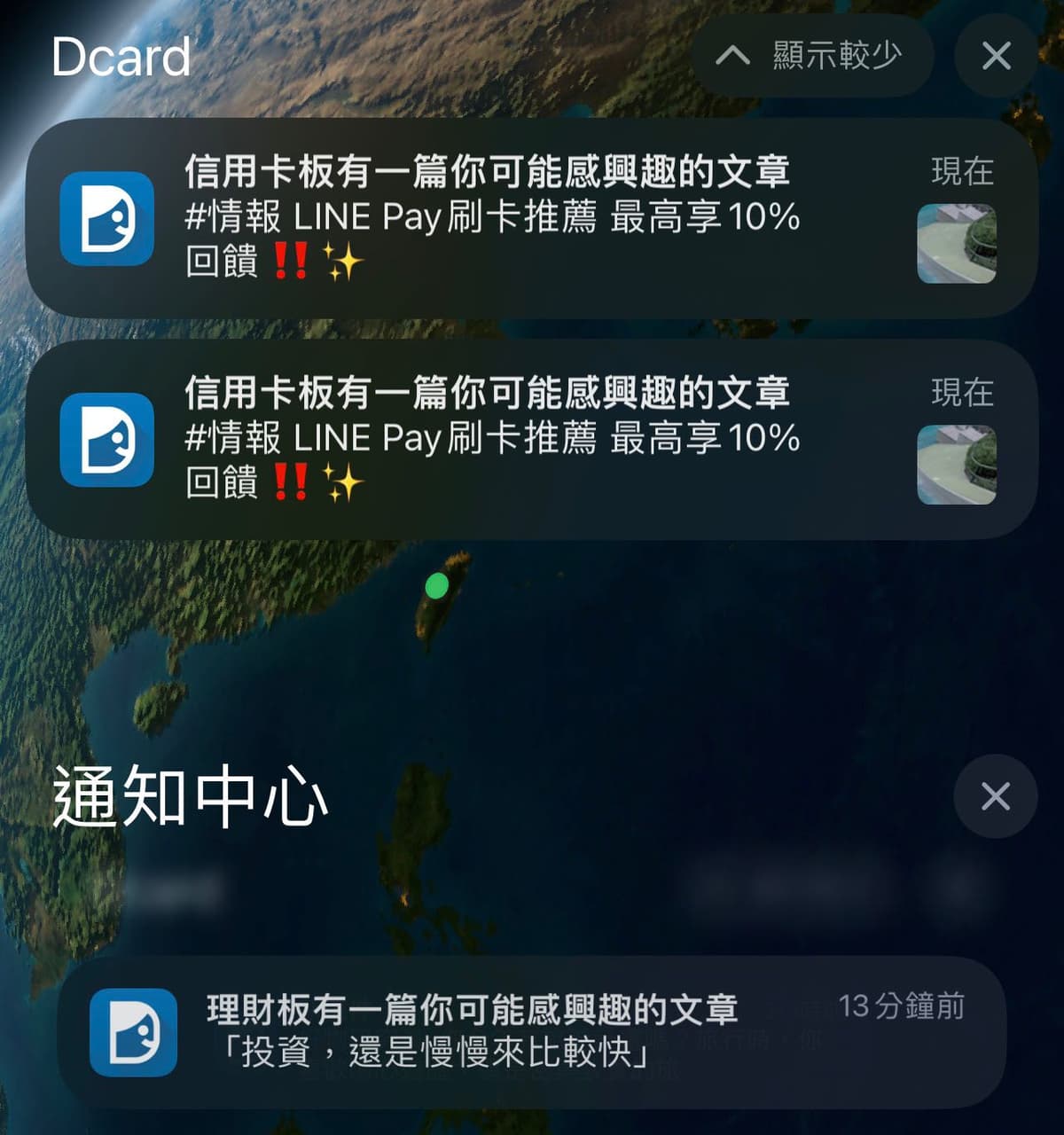The image size is (1064, 1135).
Task: Collapse Dcard notifications with 顯示較少
Action: [x=811, y=56]
